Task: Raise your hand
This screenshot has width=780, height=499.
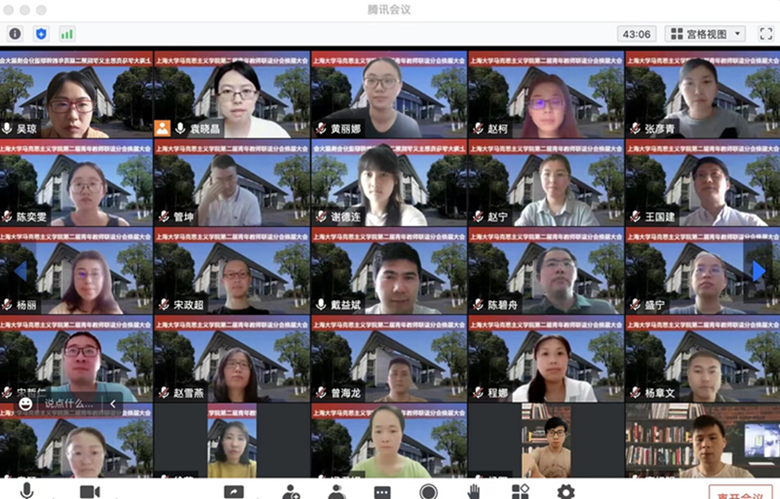Action: coord(474,491)
